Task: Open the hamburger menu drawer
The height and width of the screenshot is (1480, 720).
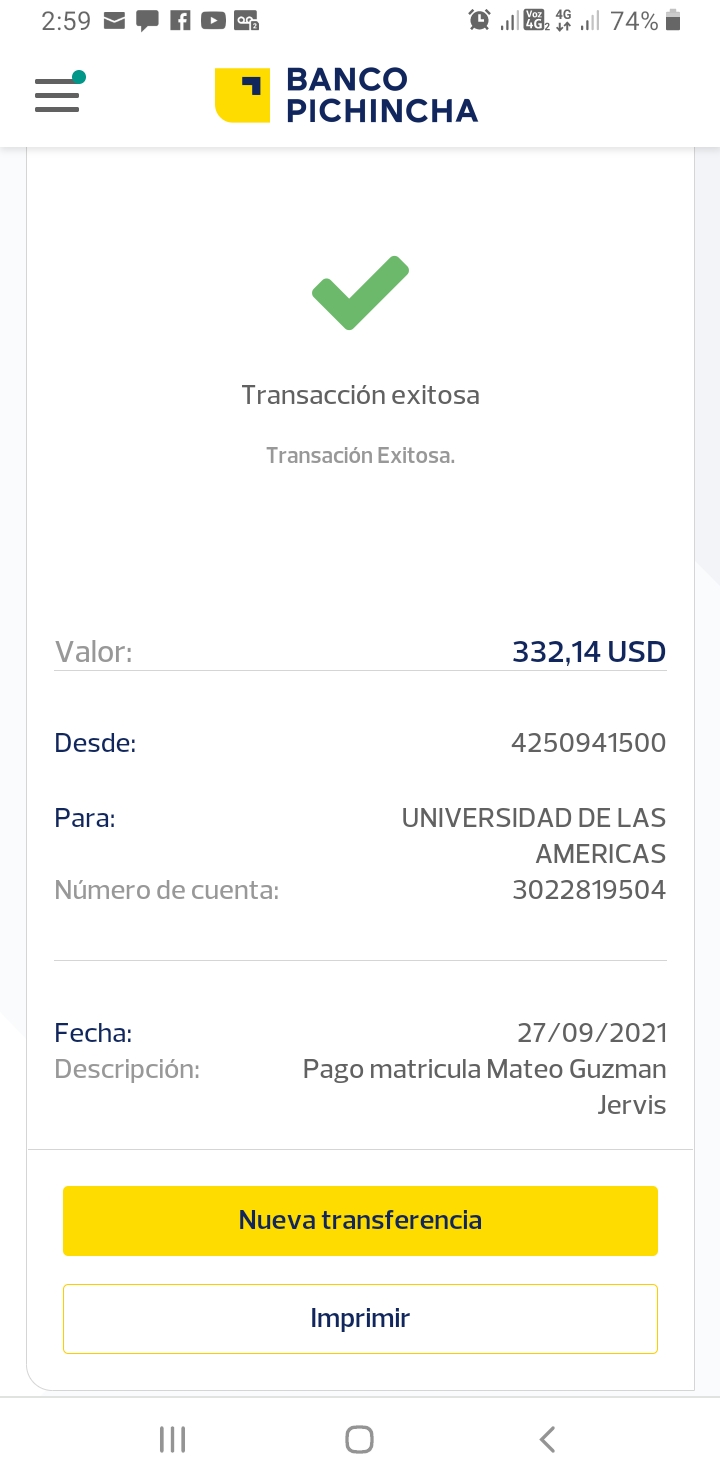Action: (x=57, y=94)
